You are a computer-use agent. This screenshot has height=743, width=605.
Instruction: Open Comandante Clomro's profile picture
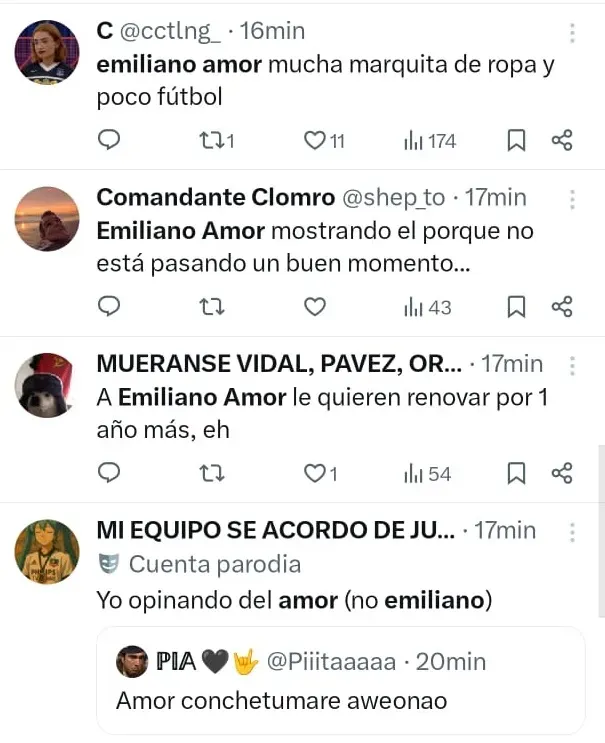47,218
